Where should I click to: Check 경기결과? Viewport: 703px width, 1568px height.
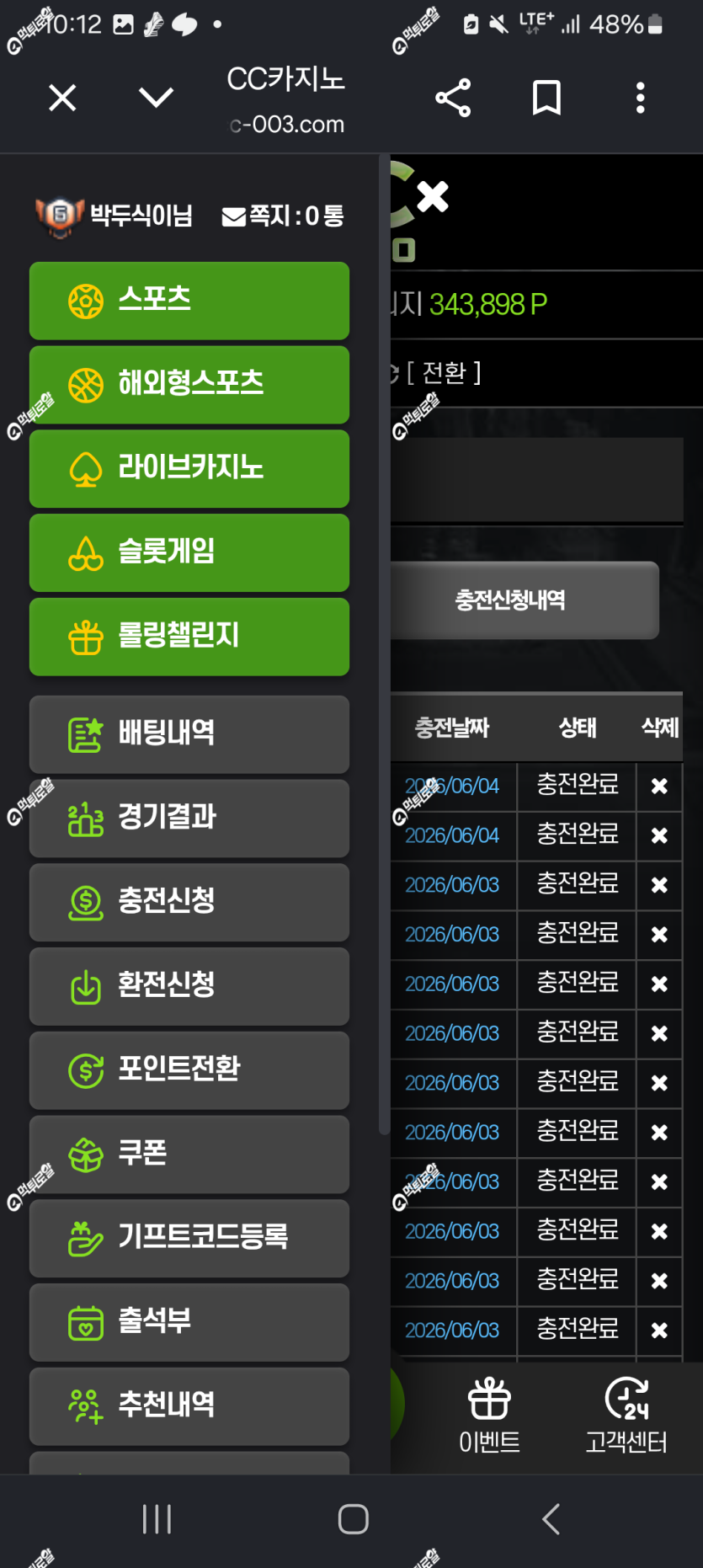[x=189, y=819]
